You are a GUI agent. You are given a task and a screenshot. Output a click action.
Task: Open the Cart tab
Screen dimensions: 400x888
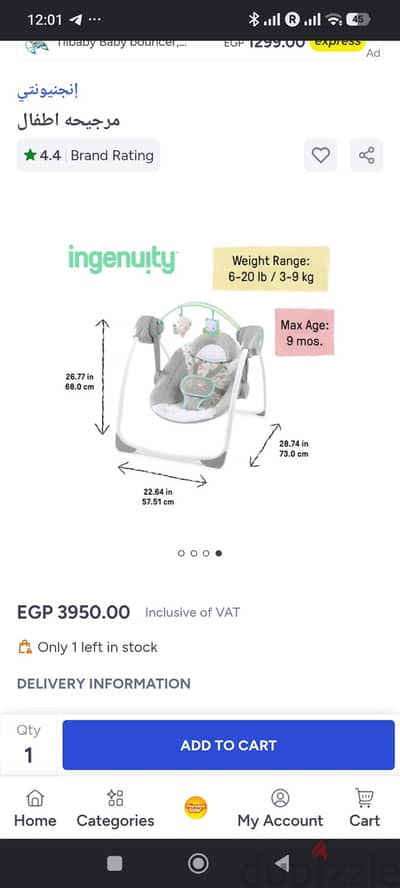click(364, 808)
